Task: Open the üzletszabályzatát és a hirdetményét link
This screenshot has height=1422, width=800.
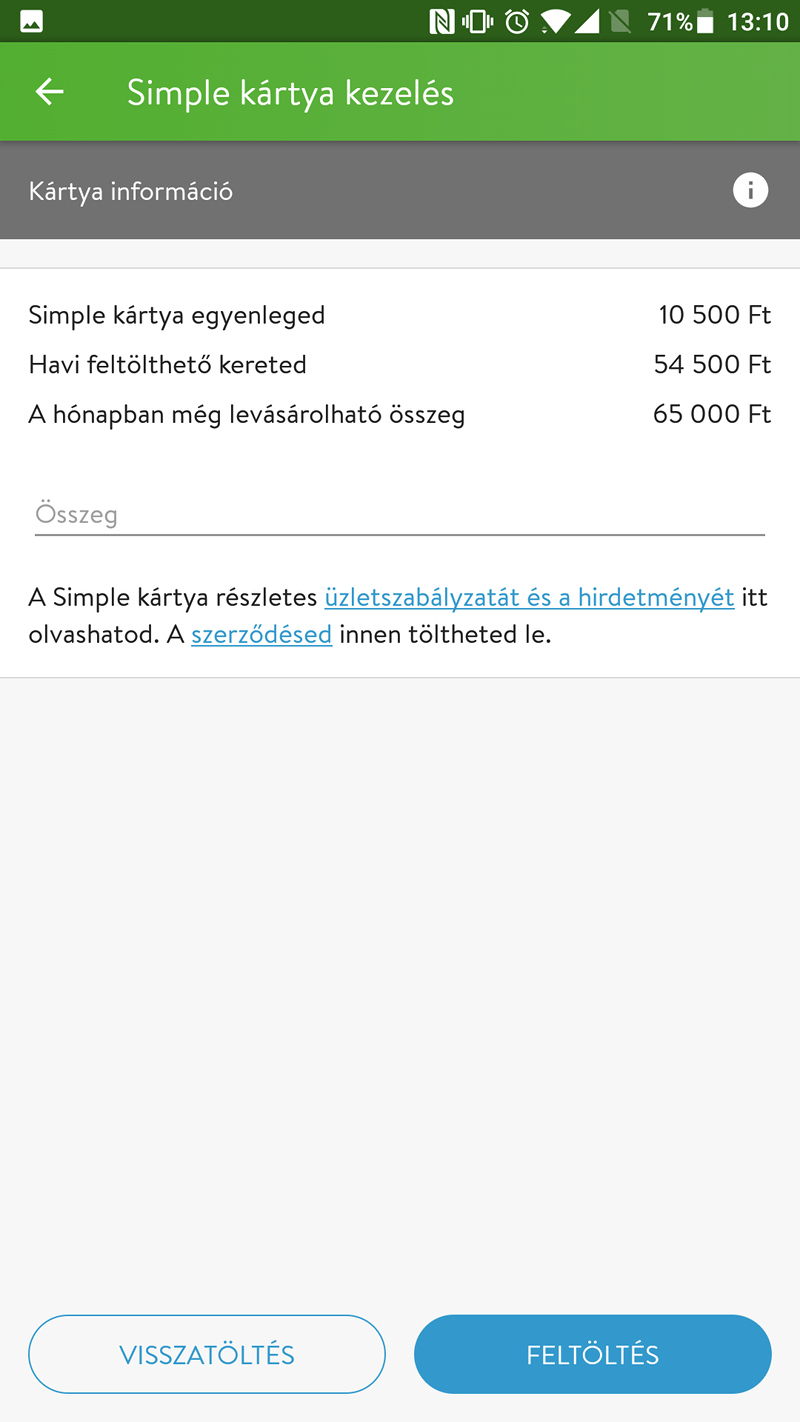Action: point(530,598)
